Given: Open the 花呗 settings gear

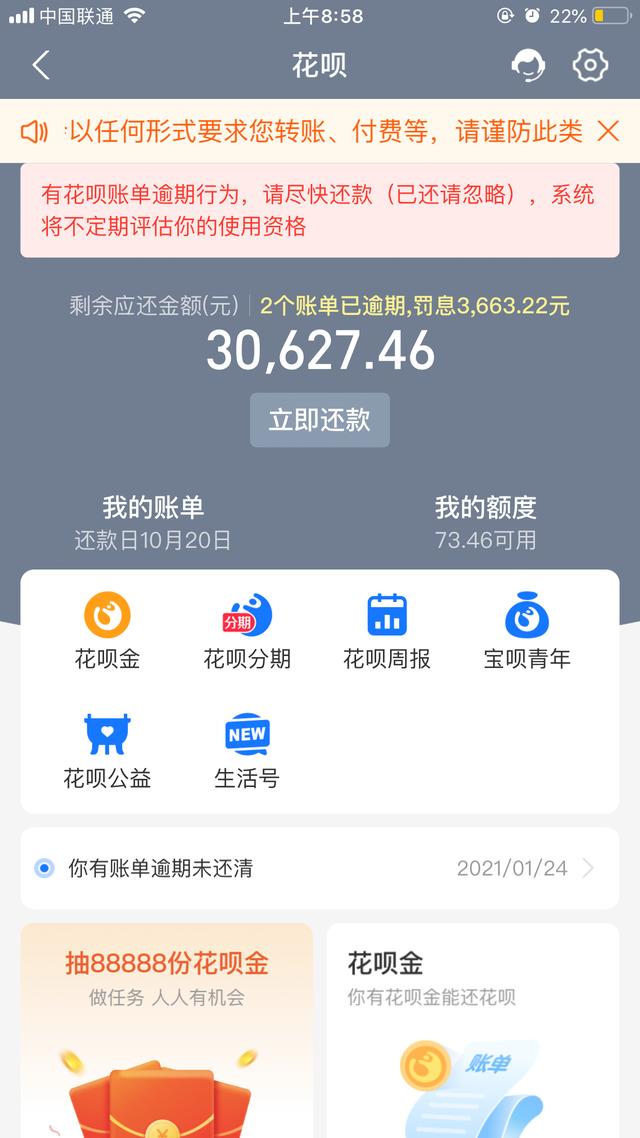Looking at the screenshot, I should pos(590,66).
